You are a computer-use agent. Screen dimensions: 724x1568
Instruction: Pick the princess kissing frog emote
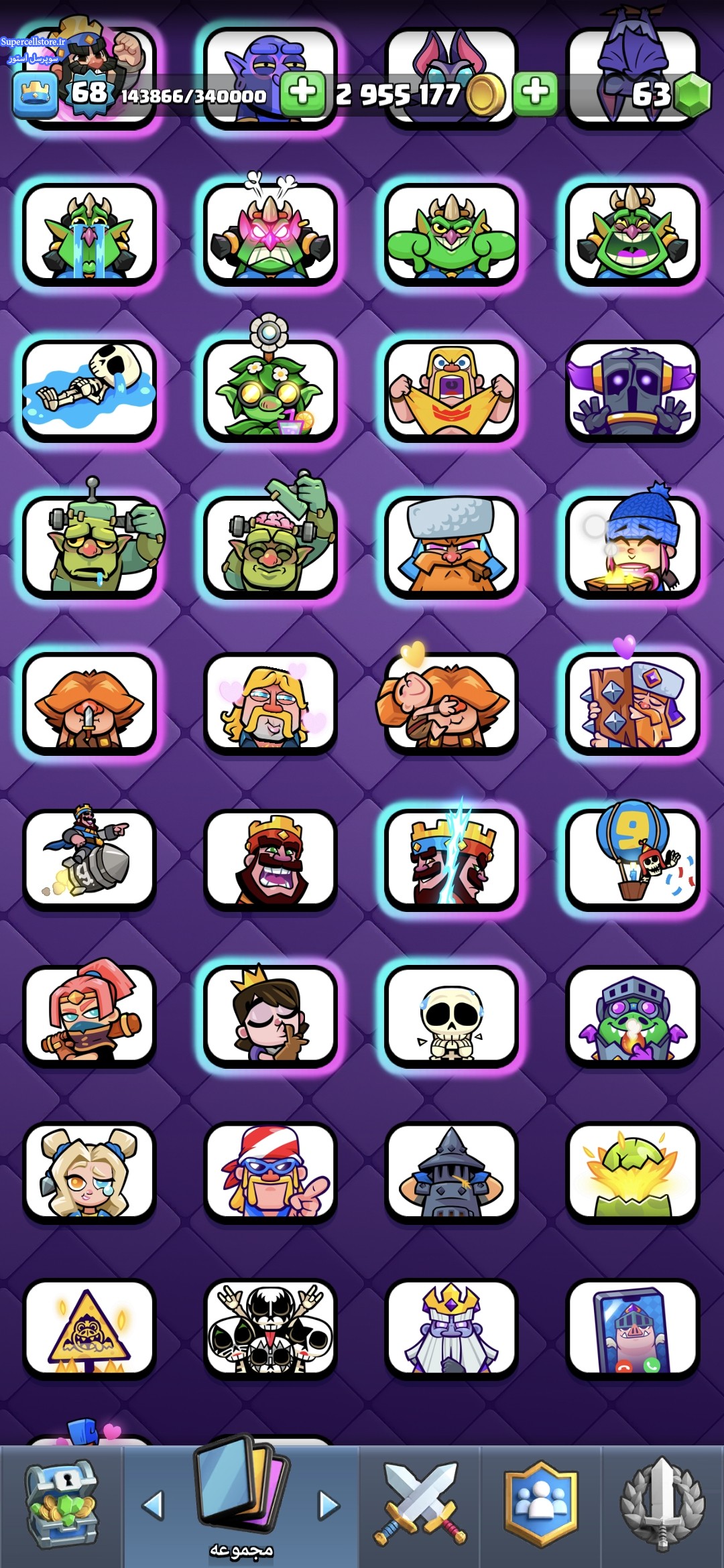pyautogui.click(x=270, y=1016)
